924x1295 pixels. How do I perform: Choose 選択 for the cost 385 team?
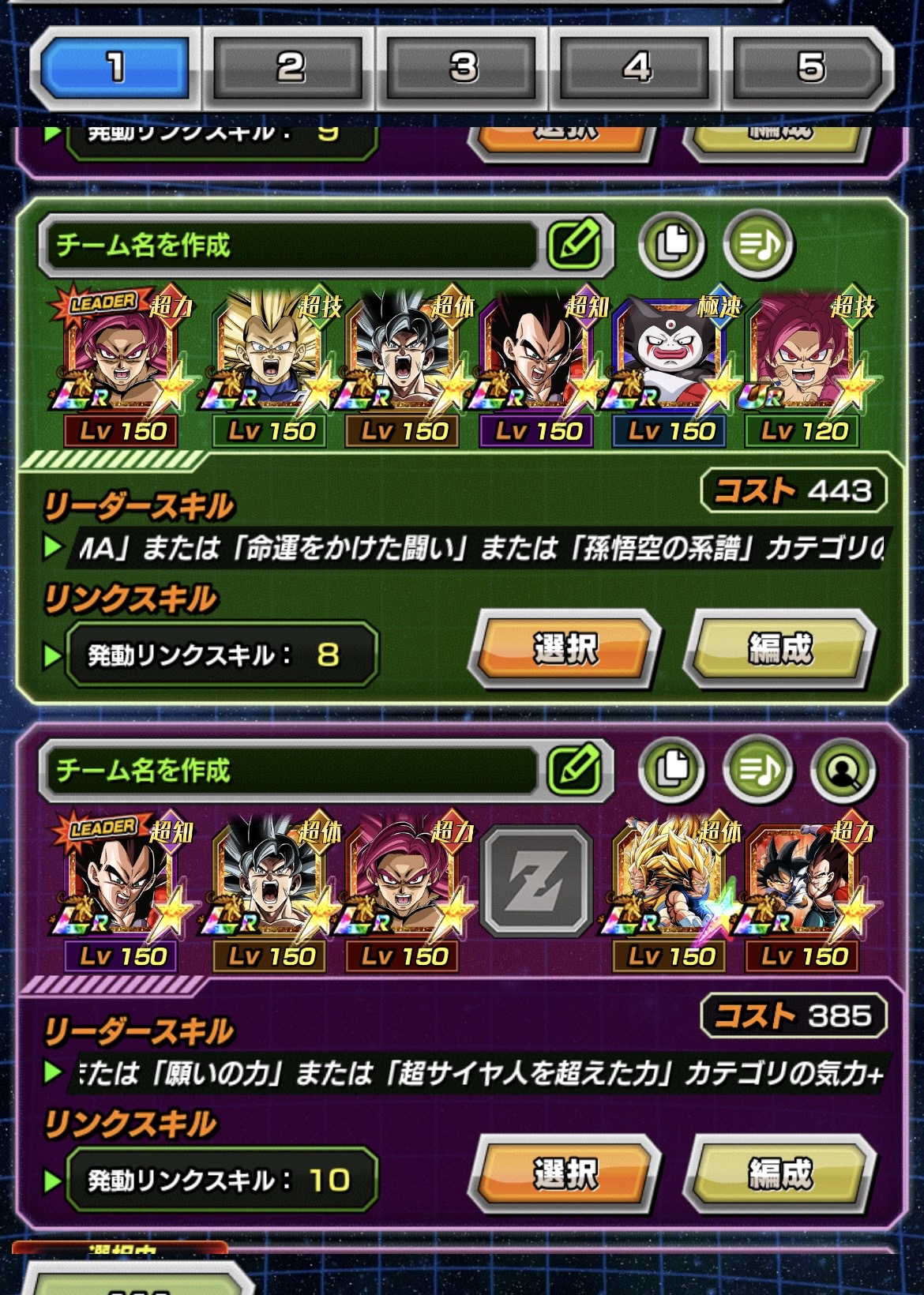point(565,1174)
